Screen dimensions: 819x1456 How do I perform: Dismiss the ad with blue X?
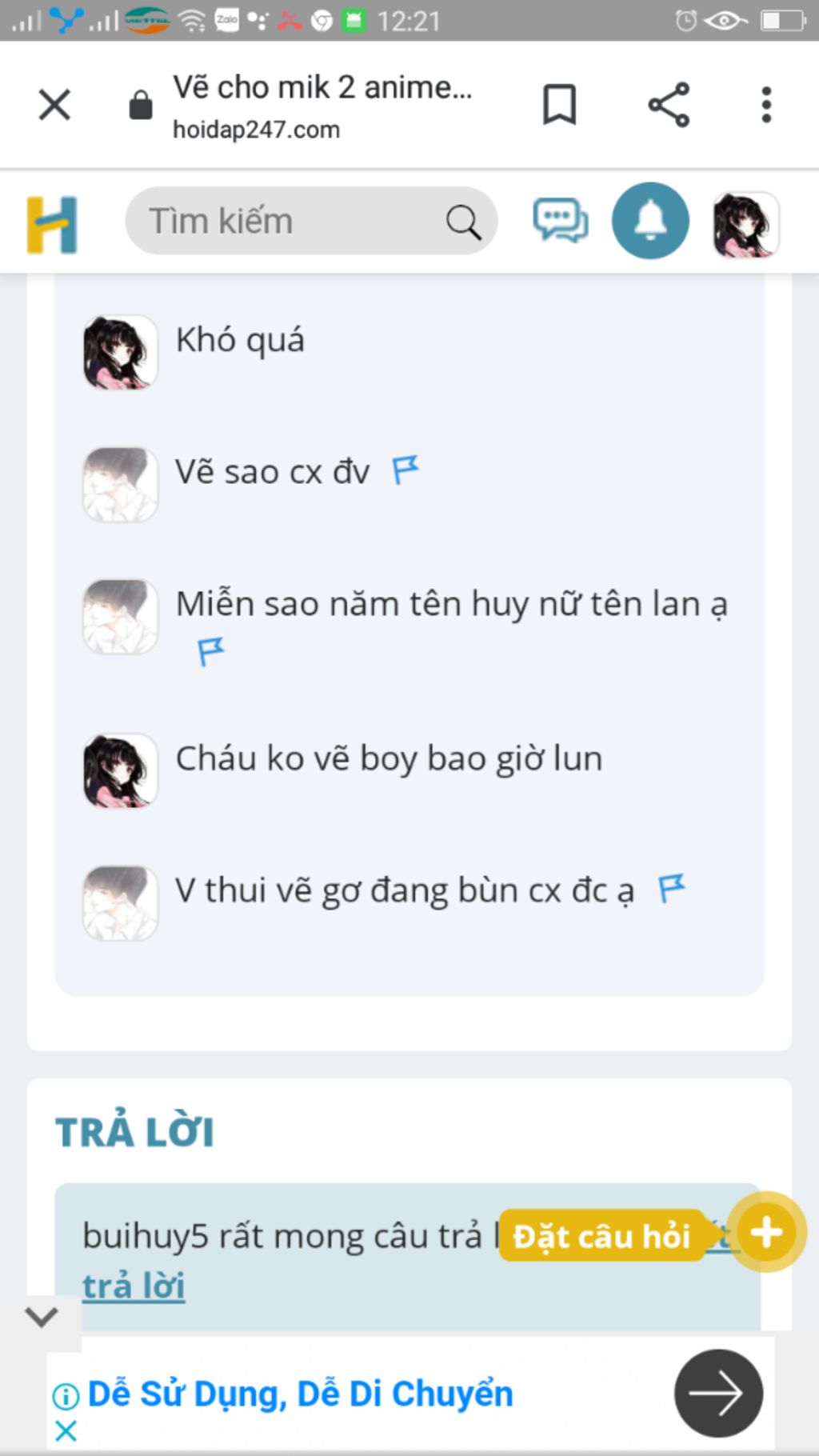(66, 1430)
